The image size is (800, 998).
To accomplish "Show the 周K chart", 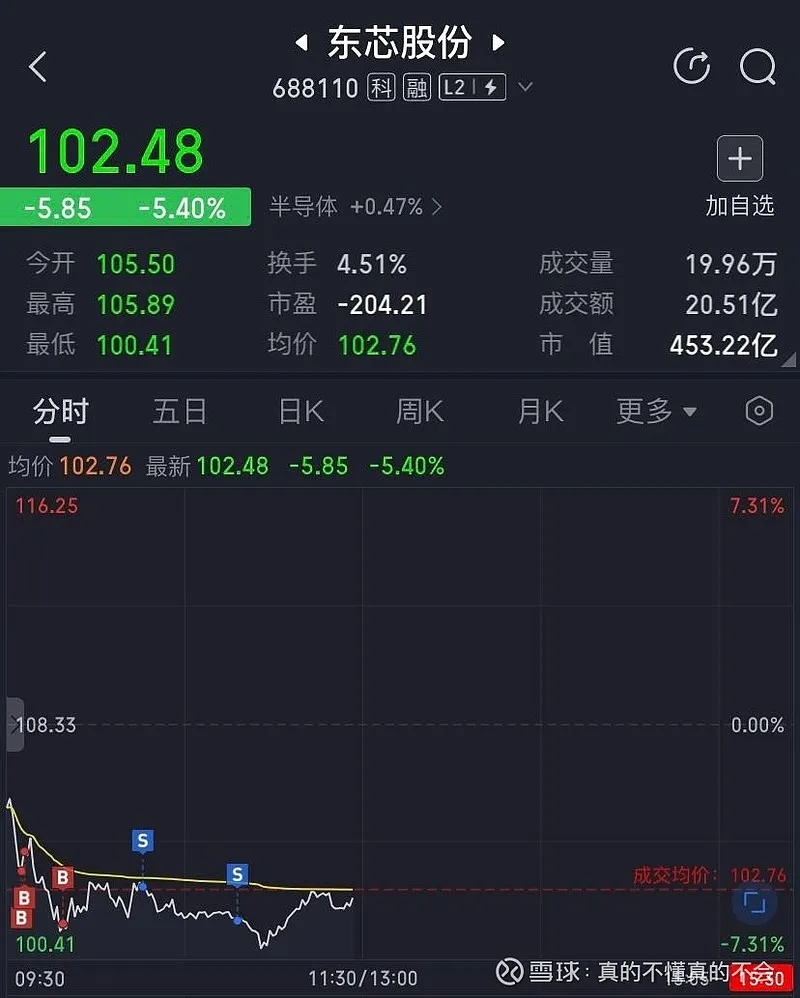I will pyautogui.click(x=420, y=411).
